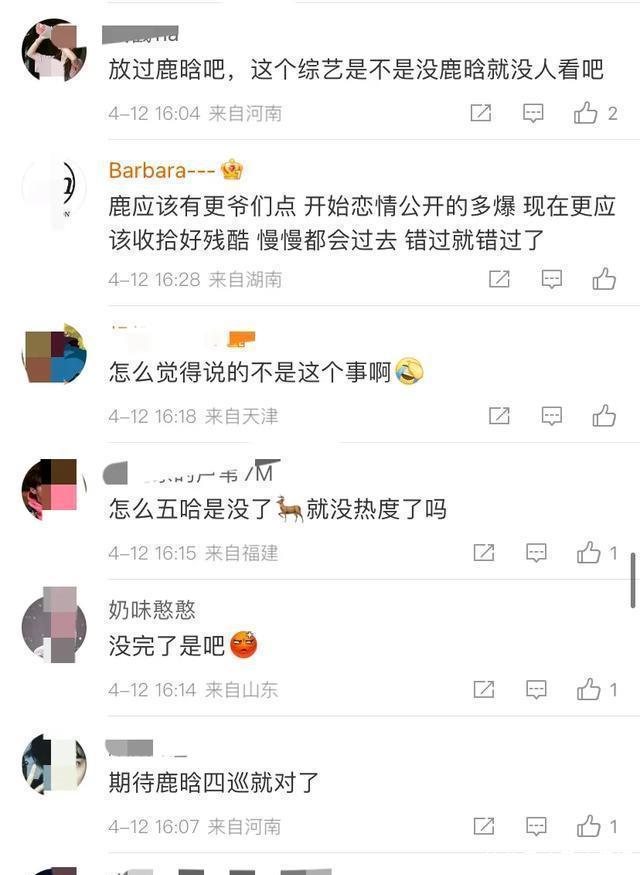
Task: Share the comment 期待鹿晗四巡就对了
Action: (x=484, y=826)
